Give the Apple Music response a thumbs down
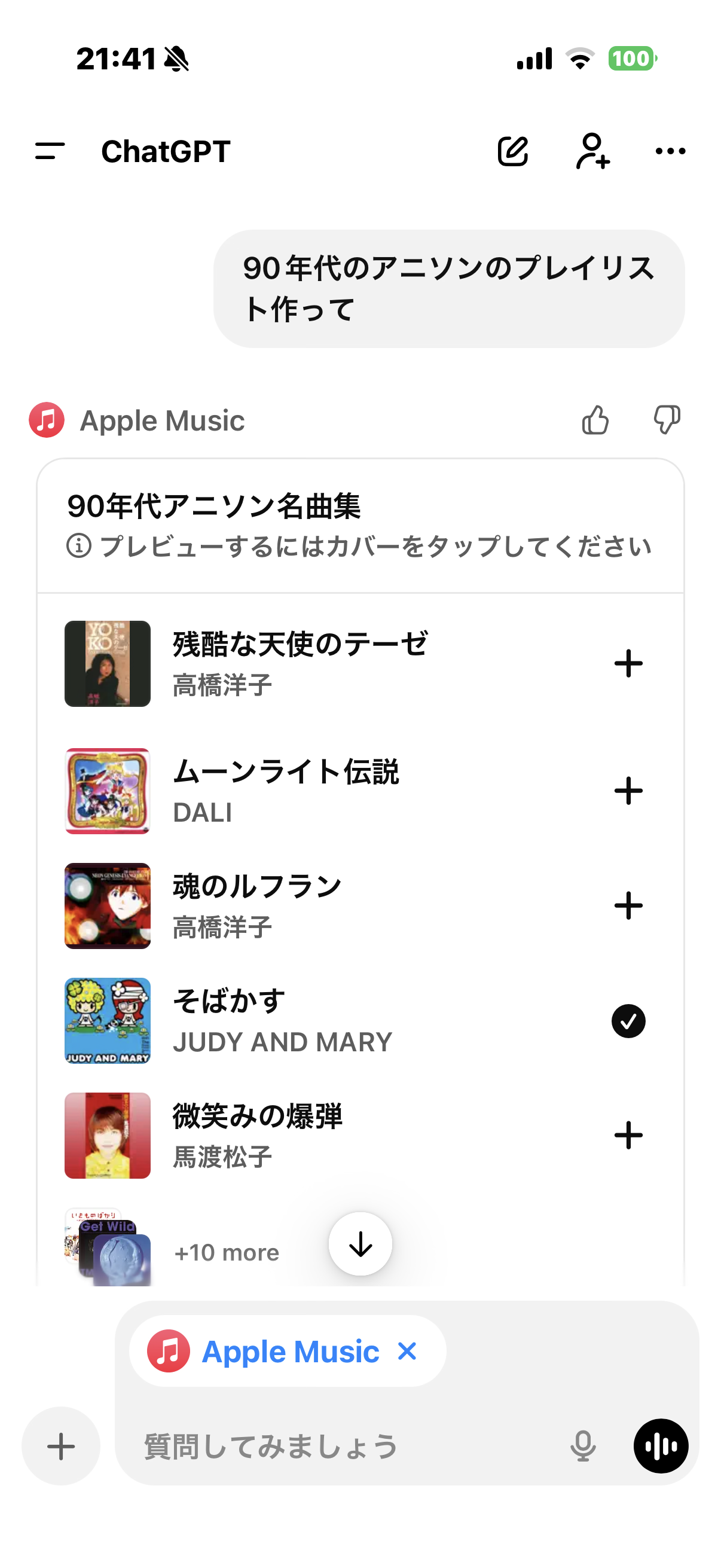721x1568 pixels. tap(666, 420)
